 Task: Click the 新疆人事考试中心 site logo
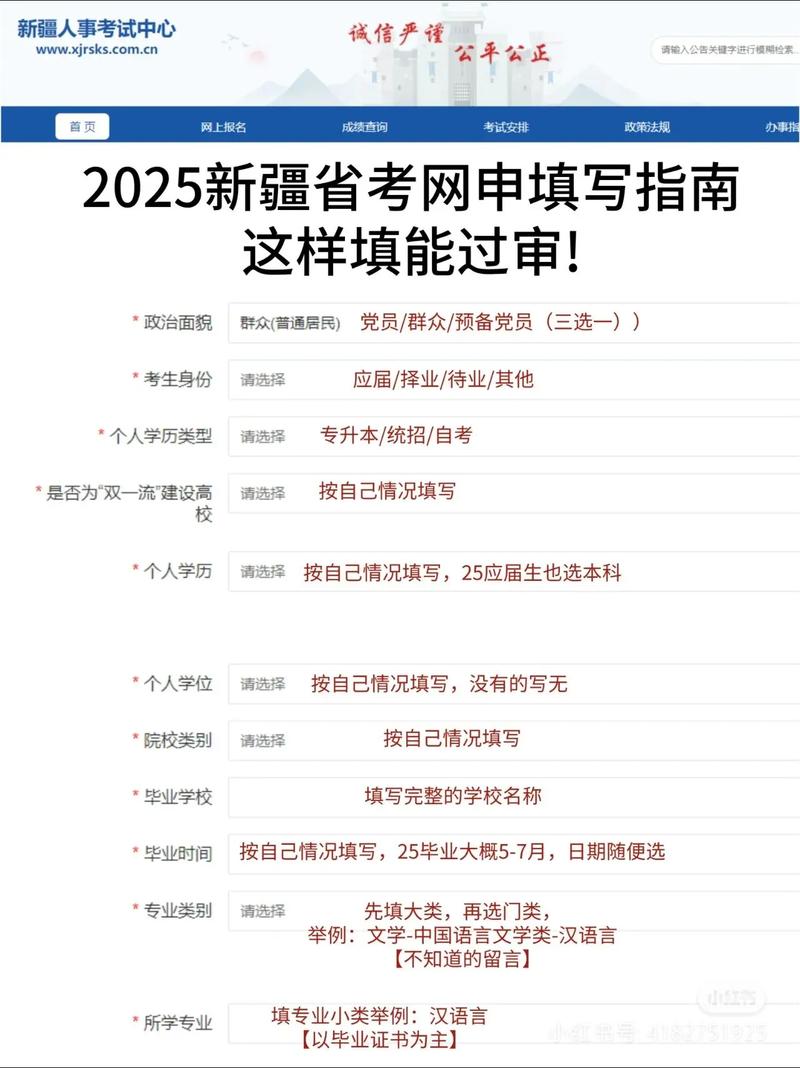(95, 29)
